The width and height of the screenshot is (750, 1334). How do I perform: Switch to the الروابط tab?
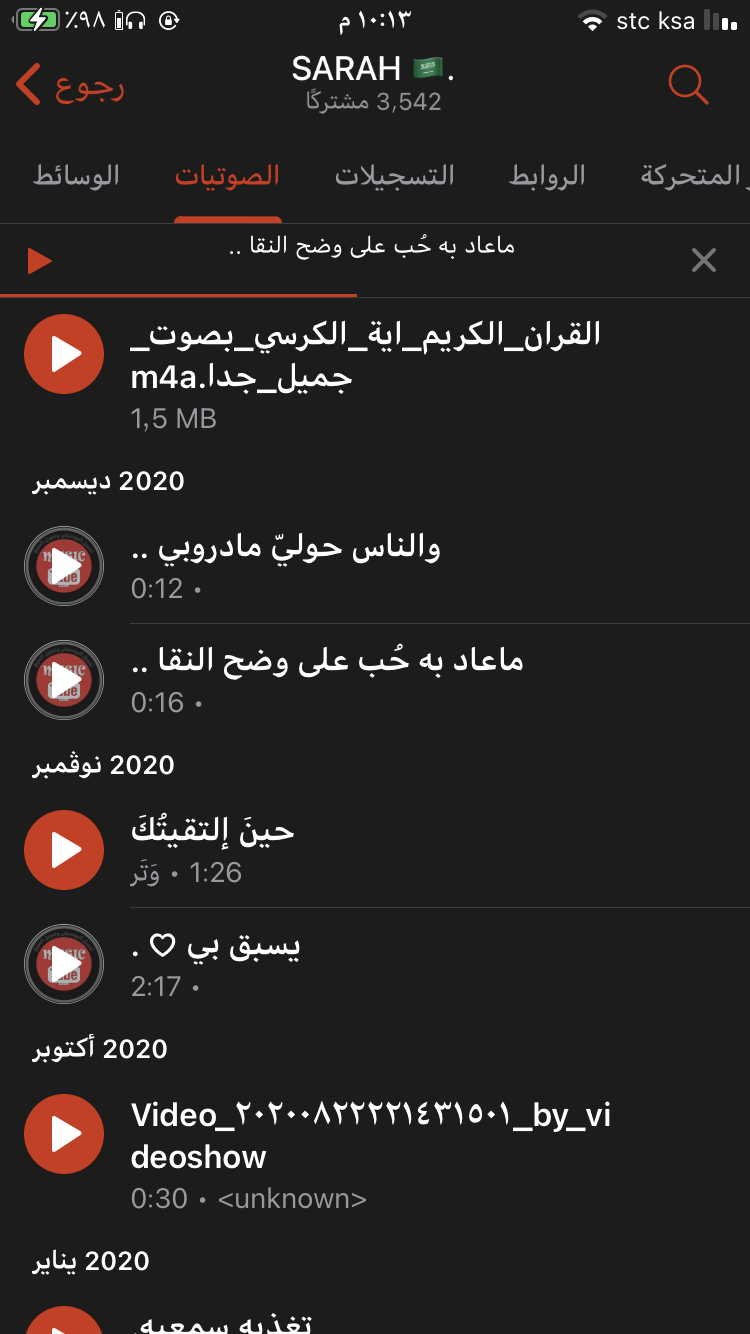[x=547, y=176]
